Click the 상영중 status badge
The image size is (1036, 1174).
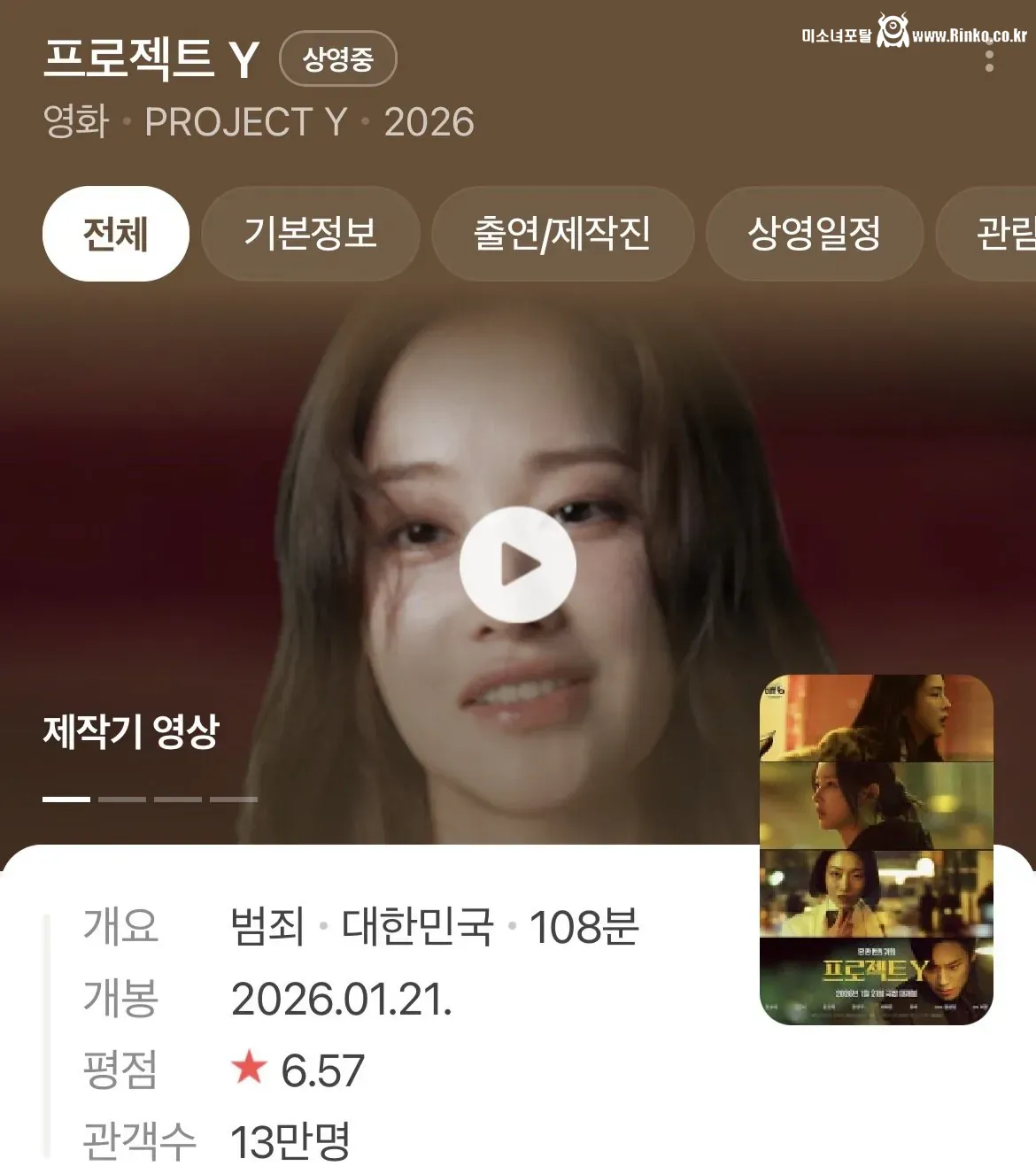339,58
